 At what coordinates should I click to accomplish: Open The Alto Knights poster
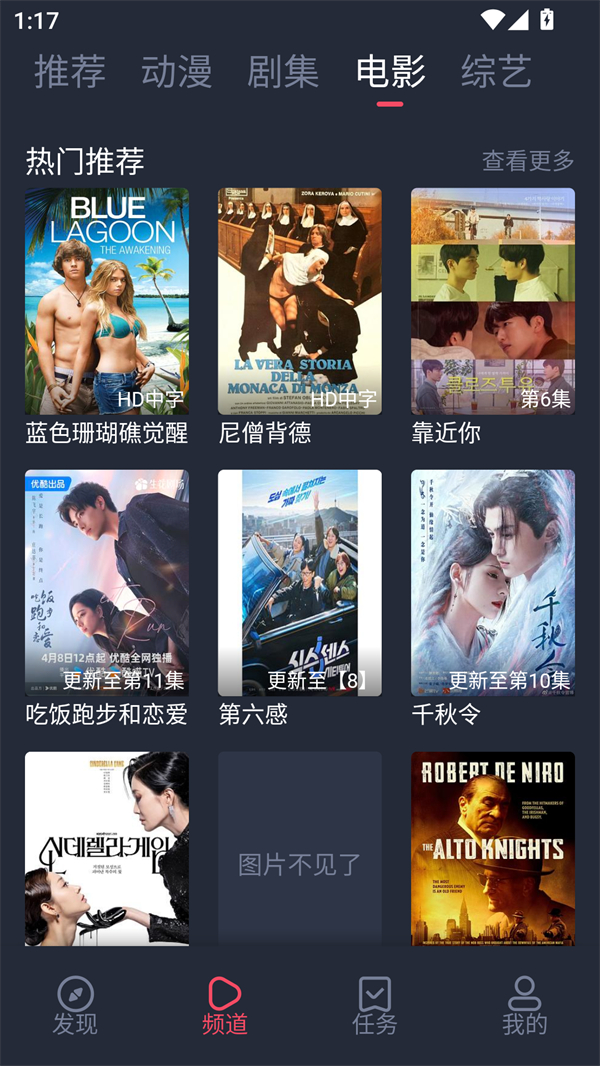pos(493,848)
